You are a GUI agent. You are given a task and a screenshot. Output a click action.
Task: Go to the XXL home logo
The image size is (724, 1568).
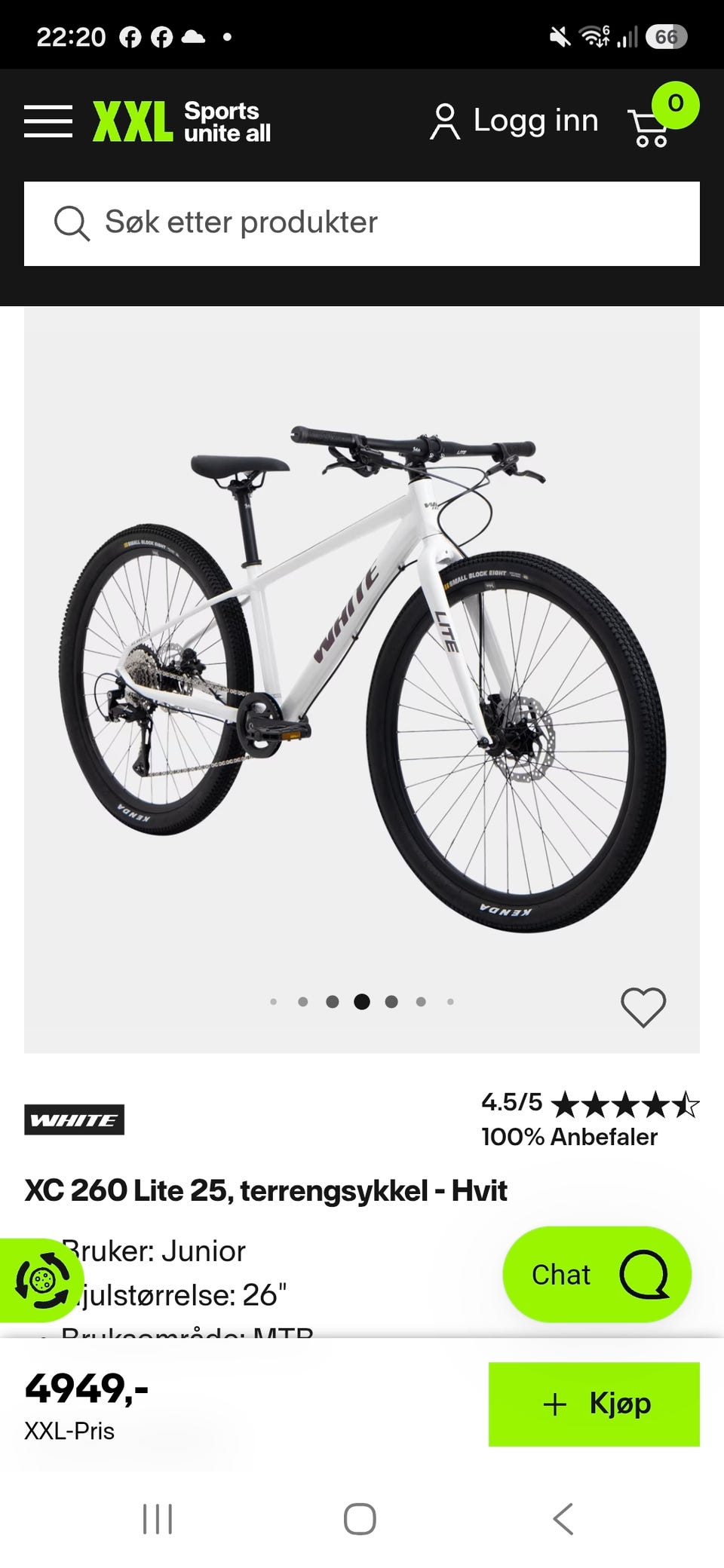[182, 121]
